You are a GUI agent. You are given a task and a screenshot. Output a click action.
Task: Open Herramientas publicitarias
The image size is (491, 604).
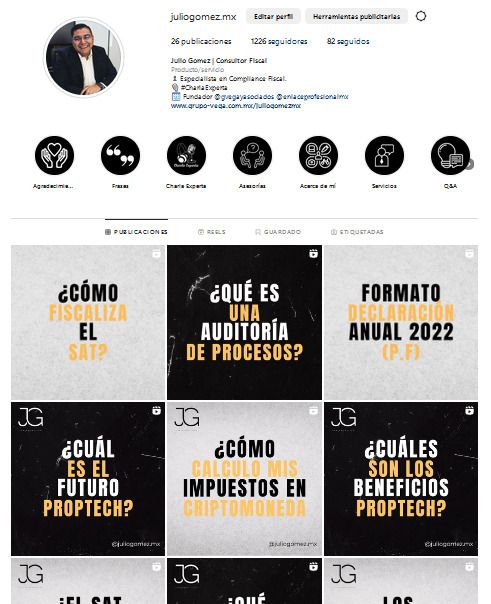click(x=356, y=17)
